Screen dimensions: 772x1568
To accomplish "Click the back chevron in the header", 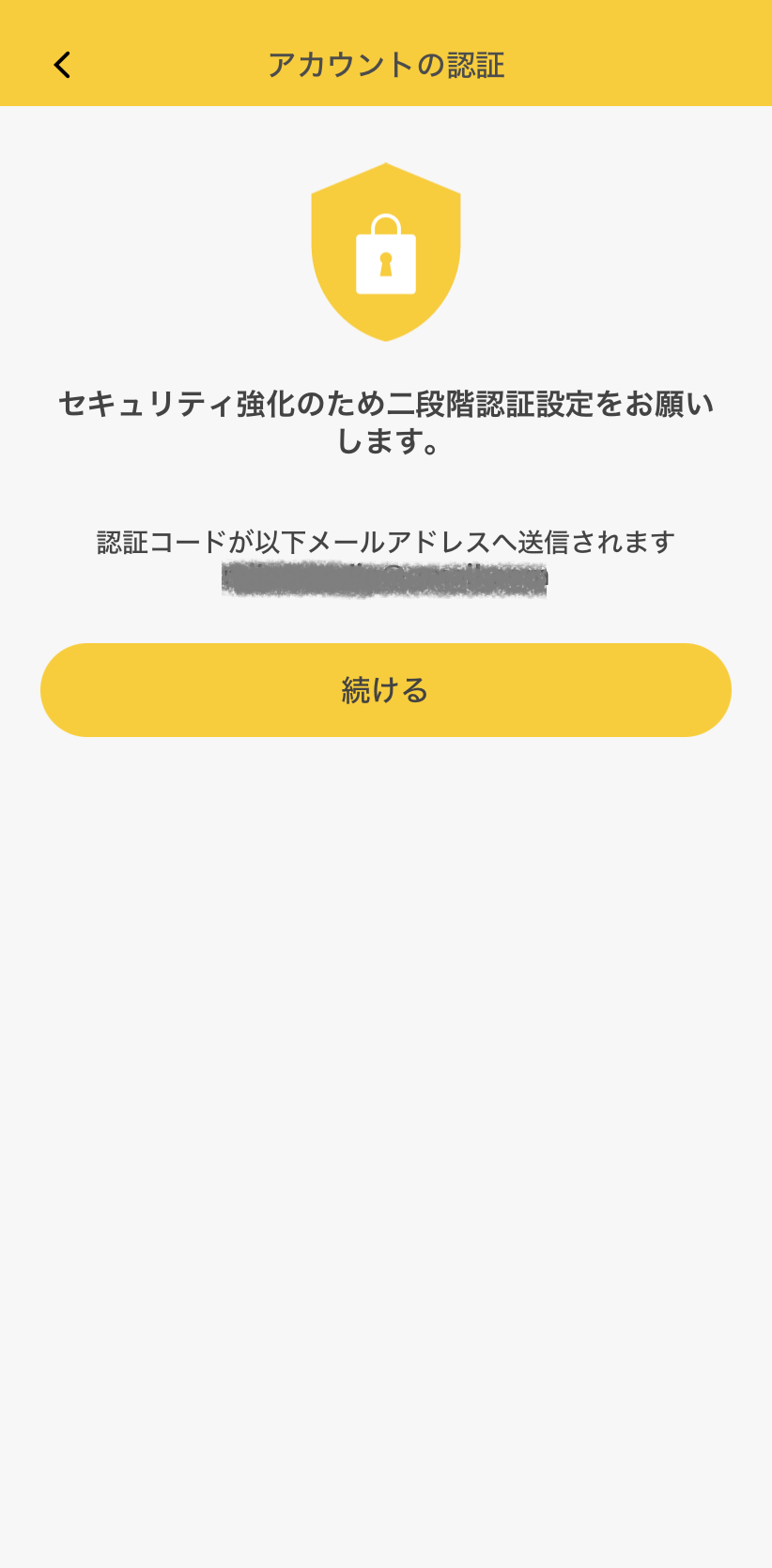I will pyautogui.click(x=61, y=65).
